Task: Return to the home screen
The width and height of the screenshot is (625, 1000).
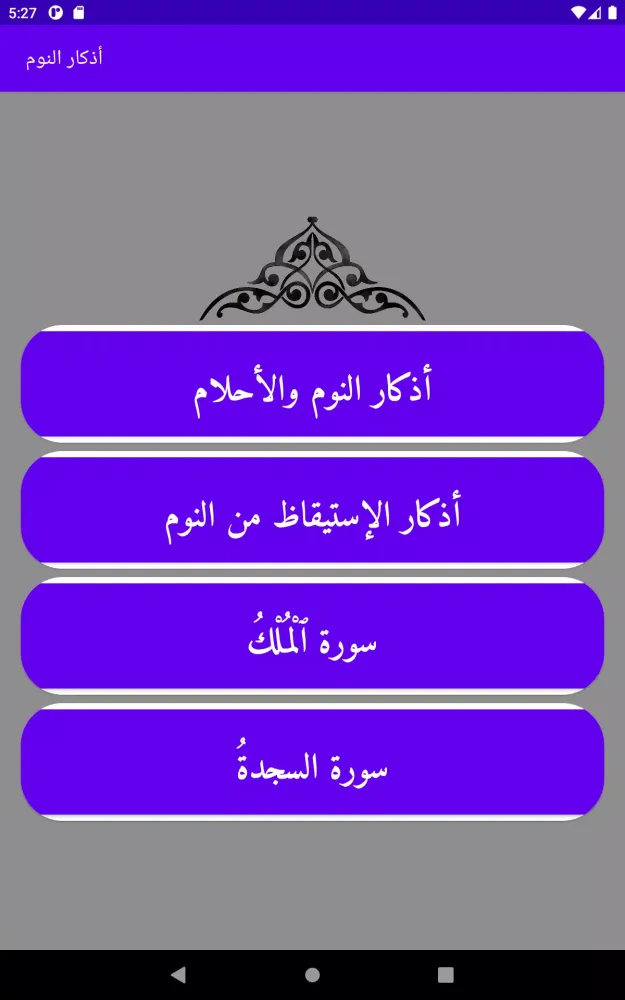Action: [x=312, y=974]
